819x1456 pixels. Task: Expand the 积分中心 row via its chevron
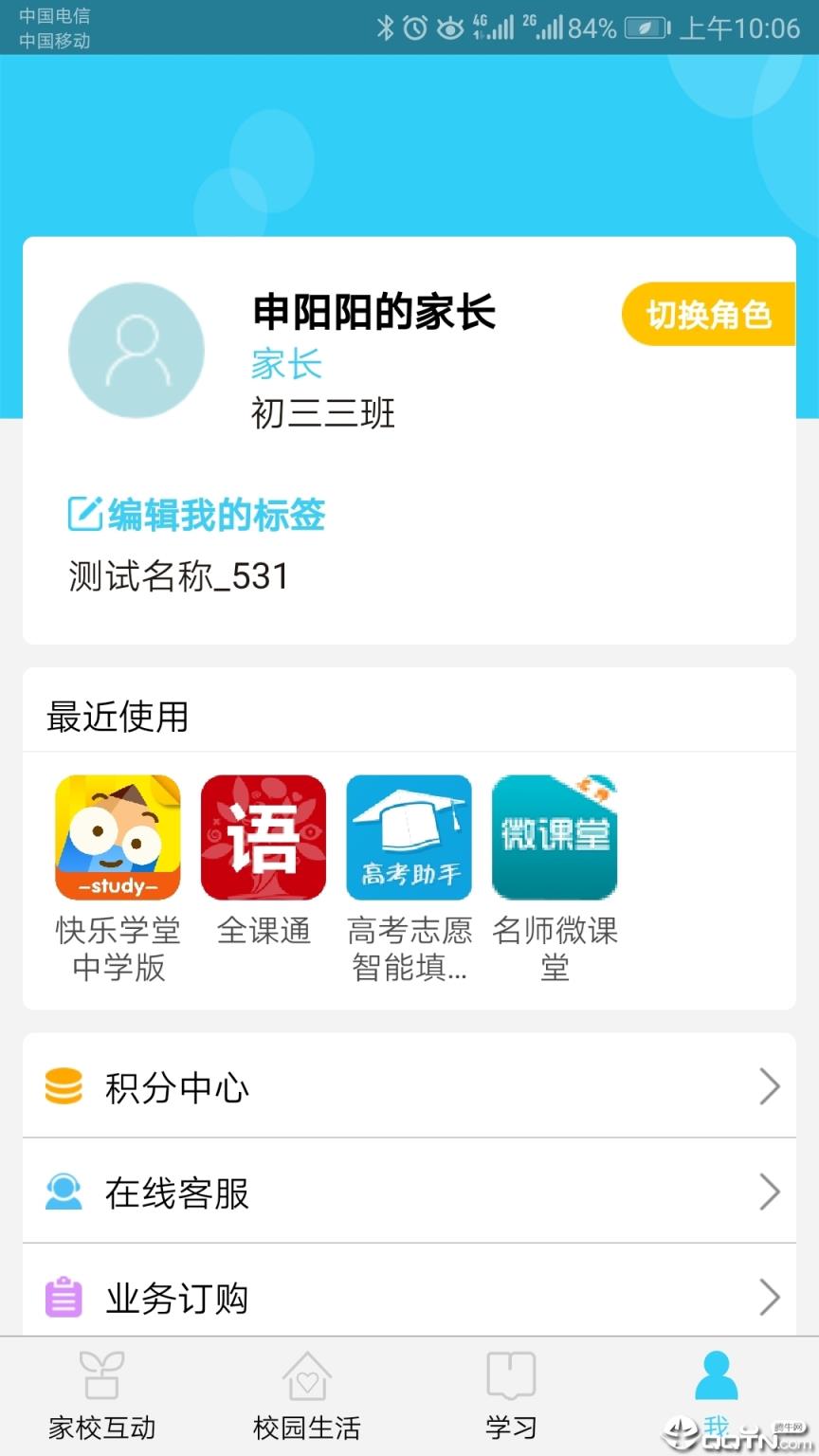point(770,1087)
